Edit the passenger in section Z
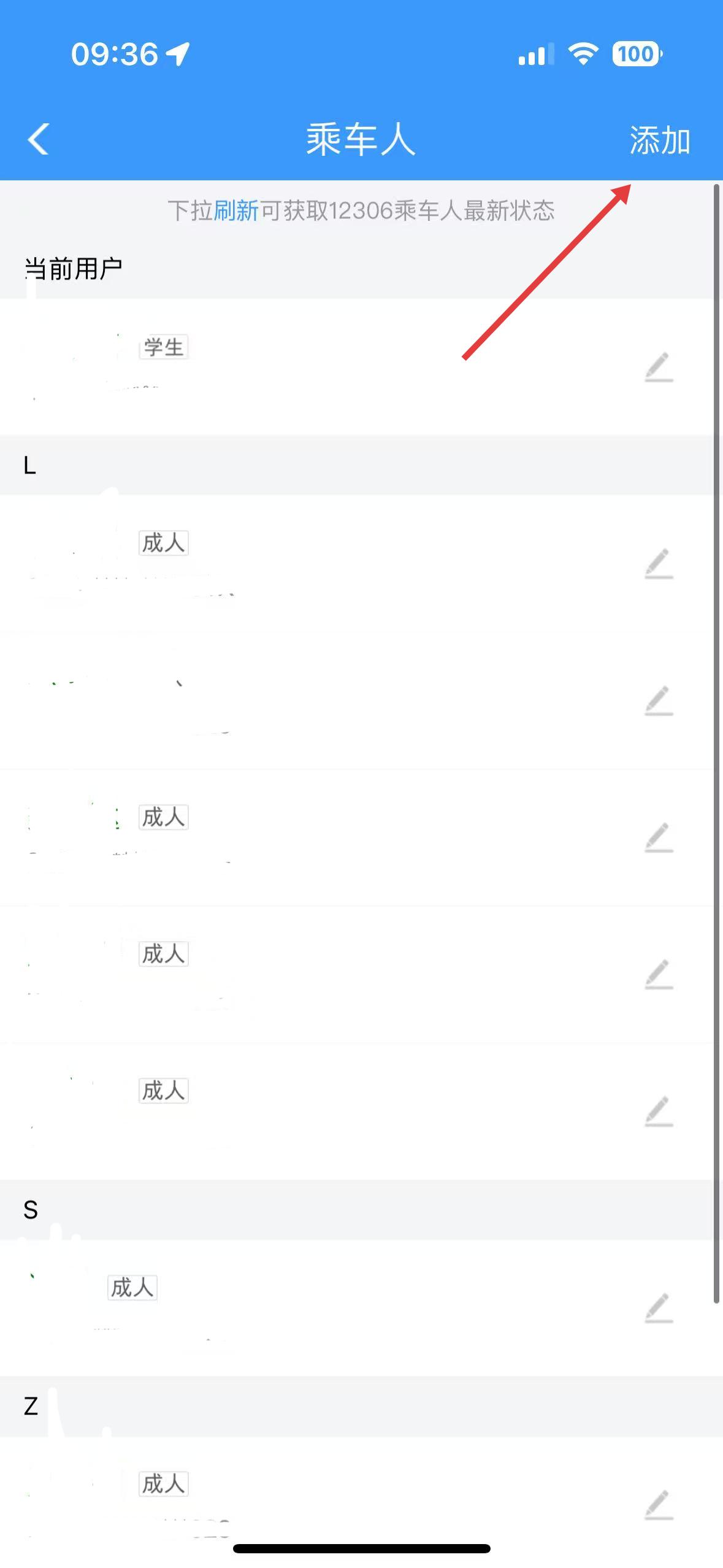 click(659, 1504)
